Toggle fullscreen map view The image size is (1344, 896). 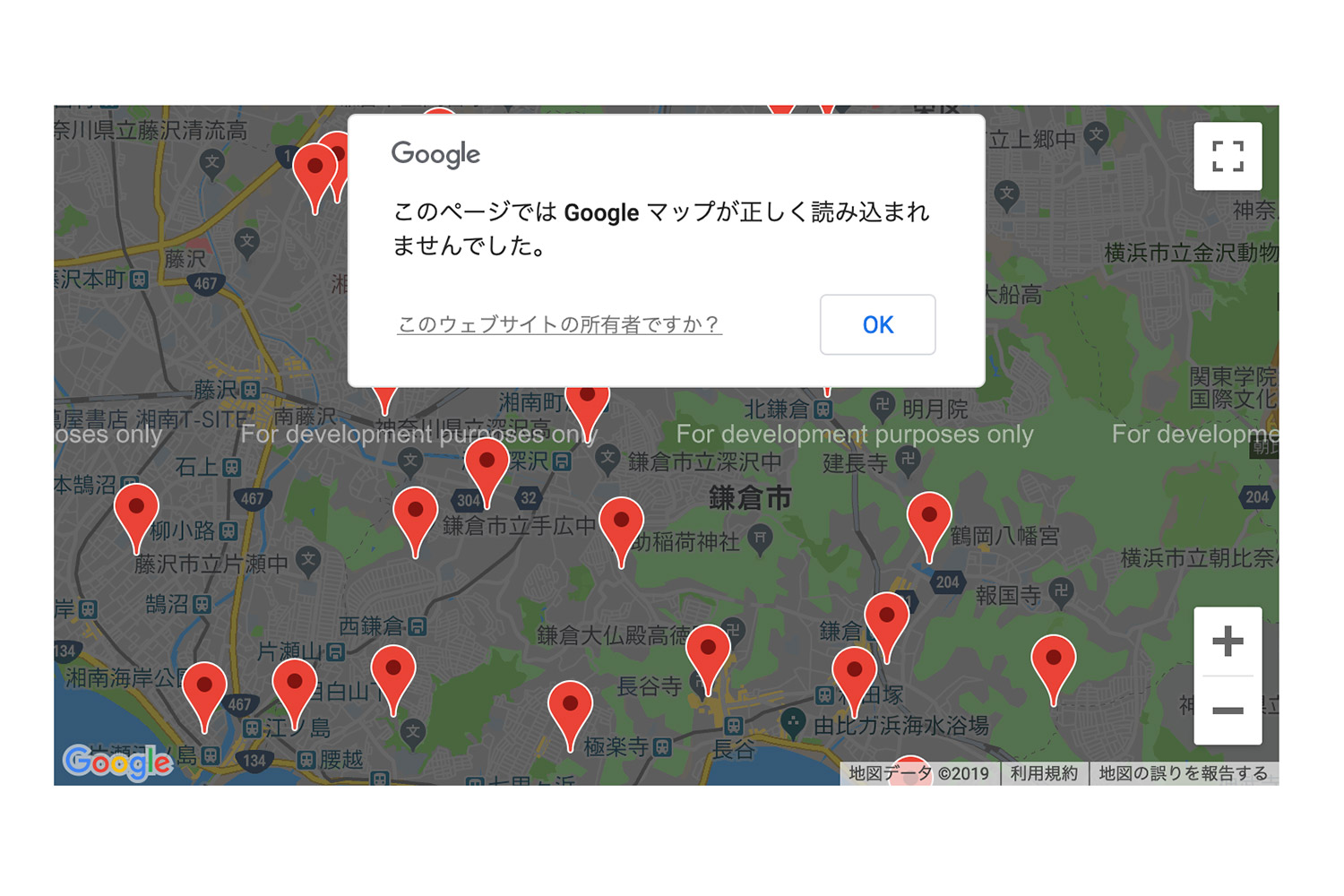click(1228, 156)
